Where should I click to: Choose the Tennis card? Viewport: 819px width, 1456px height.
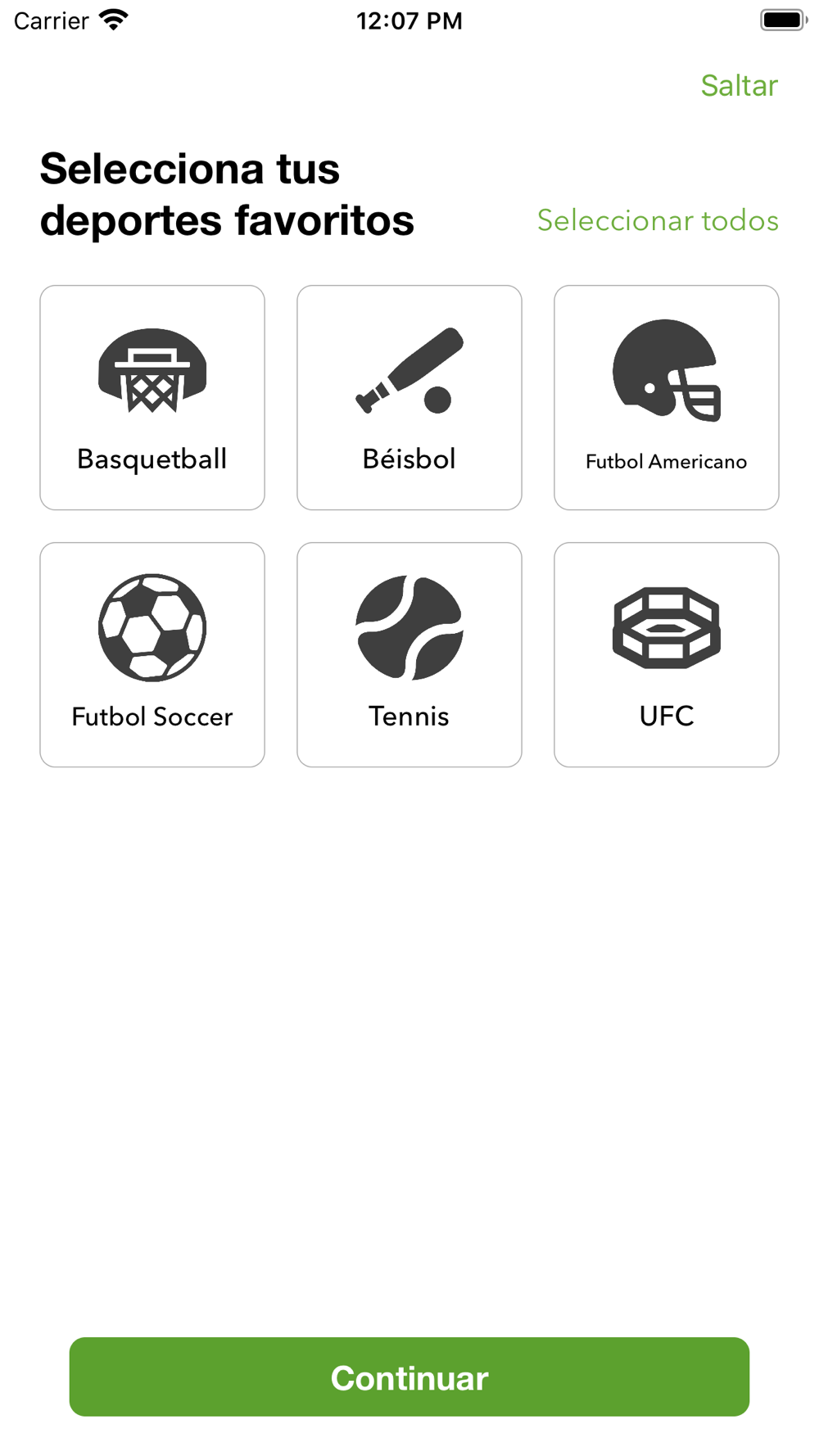(x=409, y=654)
